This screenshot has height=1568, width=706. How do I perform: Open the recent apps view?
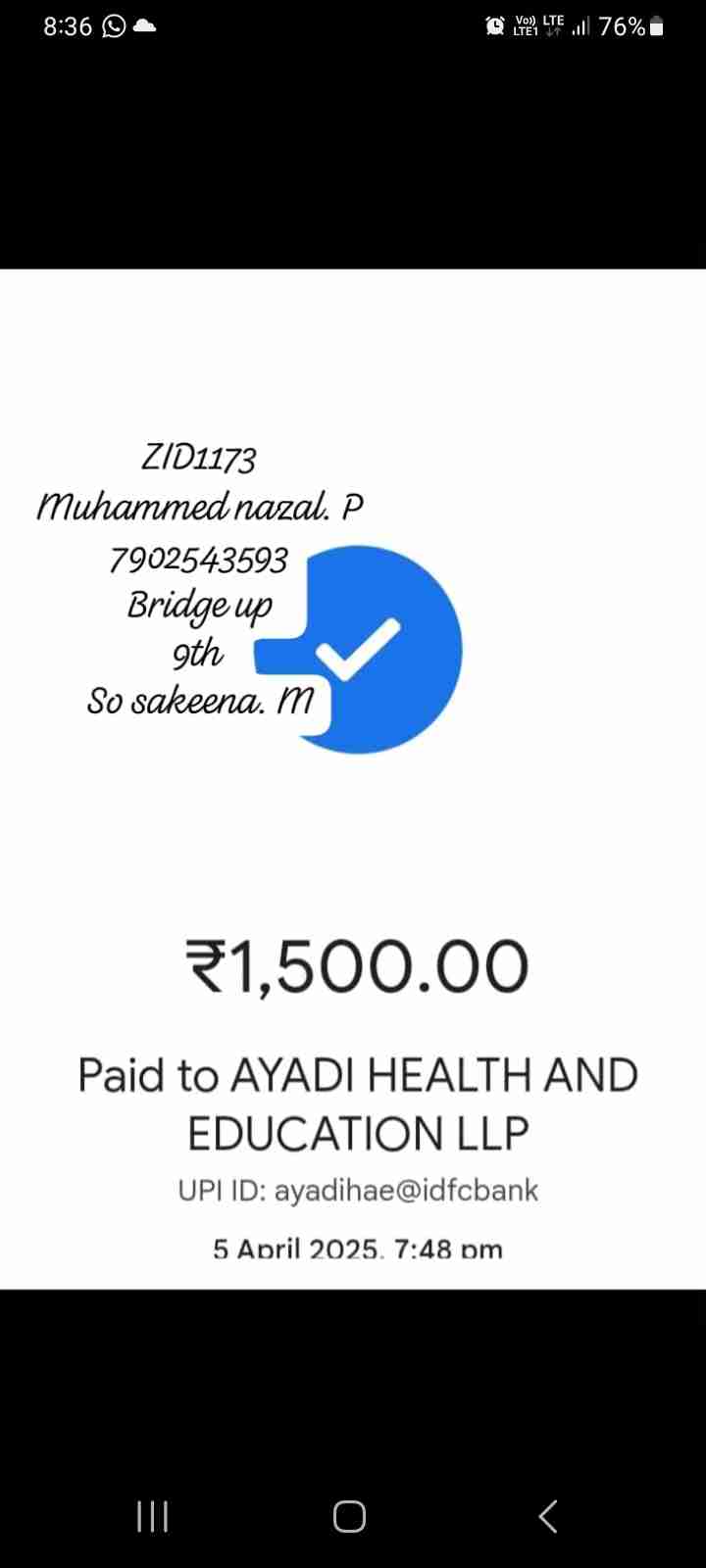[x=152, y=1516]
